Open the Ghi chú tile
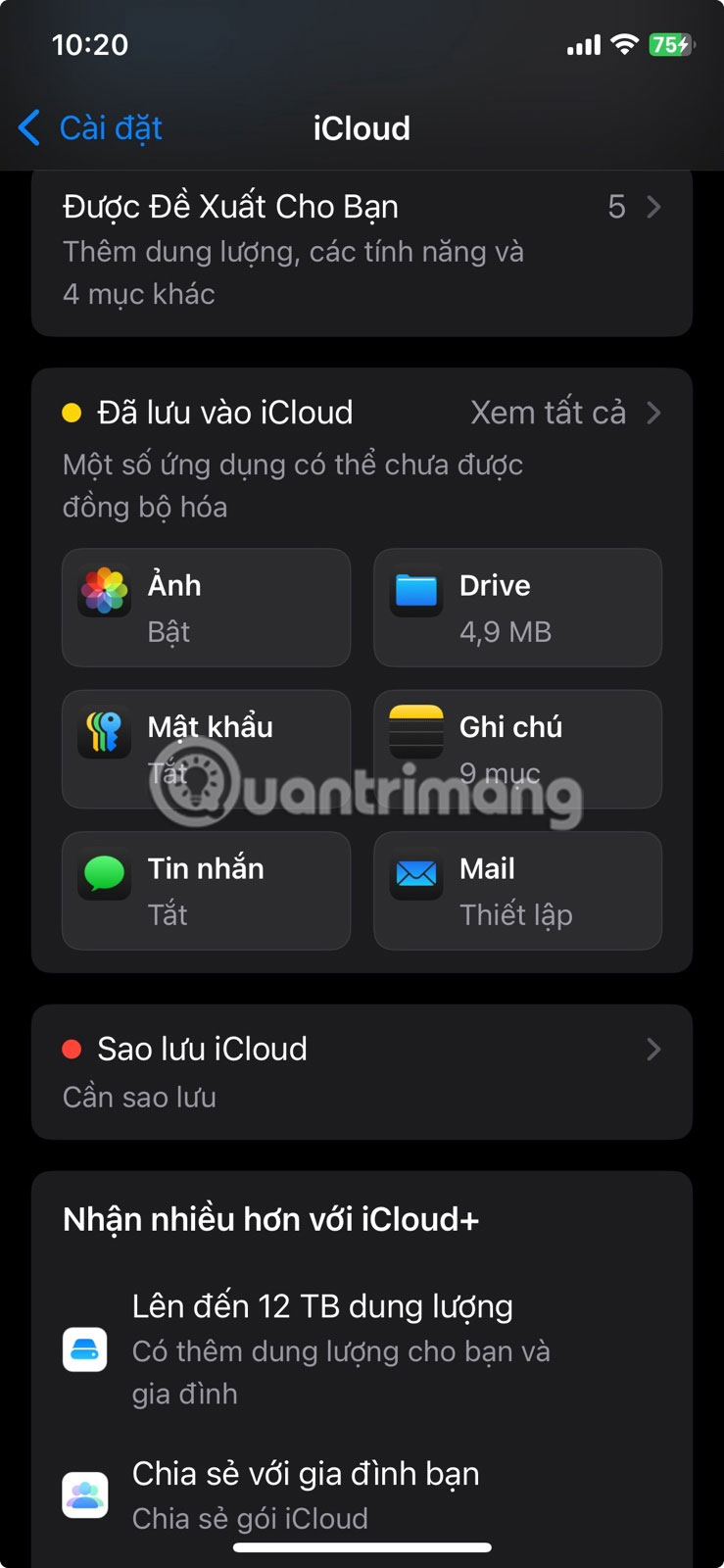The height and width of the screenshot is (1568, 724). (517, 749)
